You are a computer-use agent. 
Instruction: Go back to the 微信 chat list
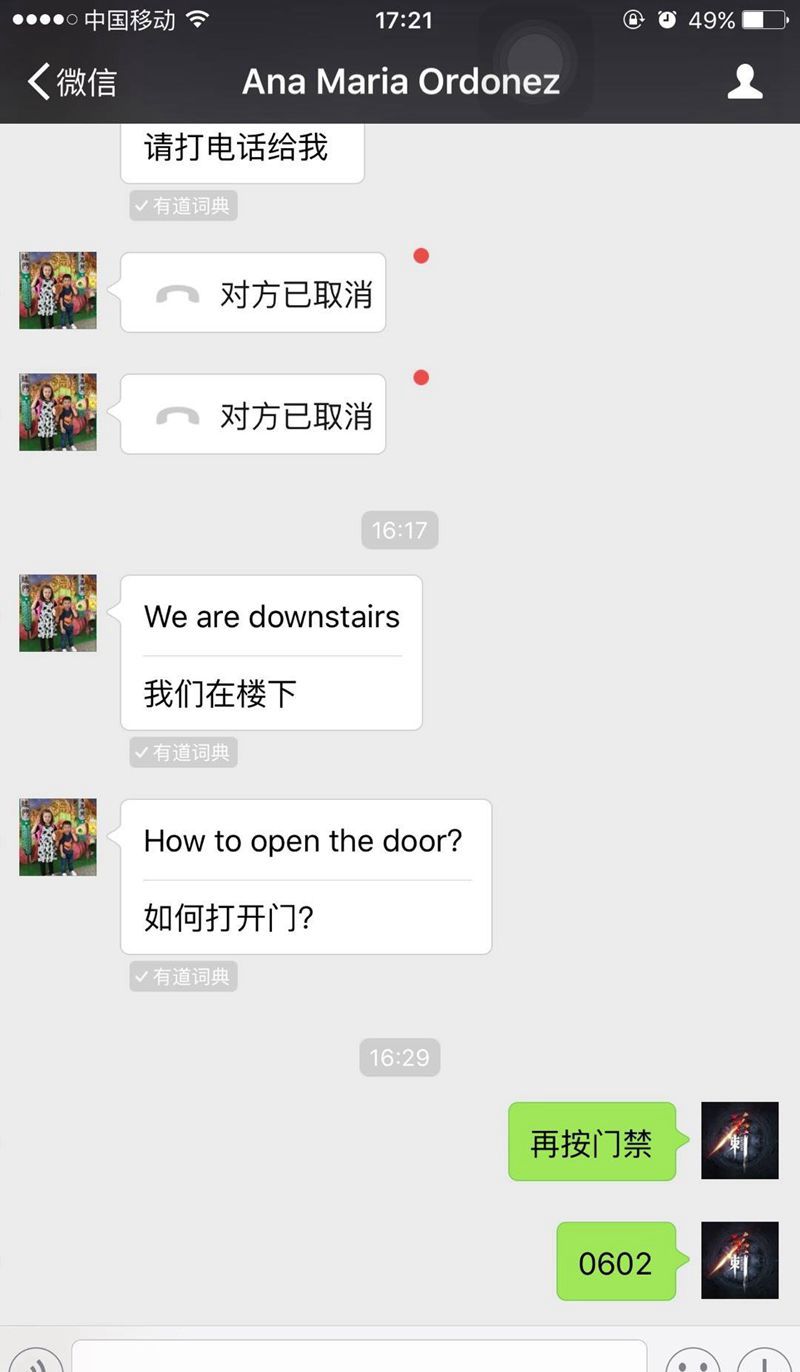(x=72, y=82)
